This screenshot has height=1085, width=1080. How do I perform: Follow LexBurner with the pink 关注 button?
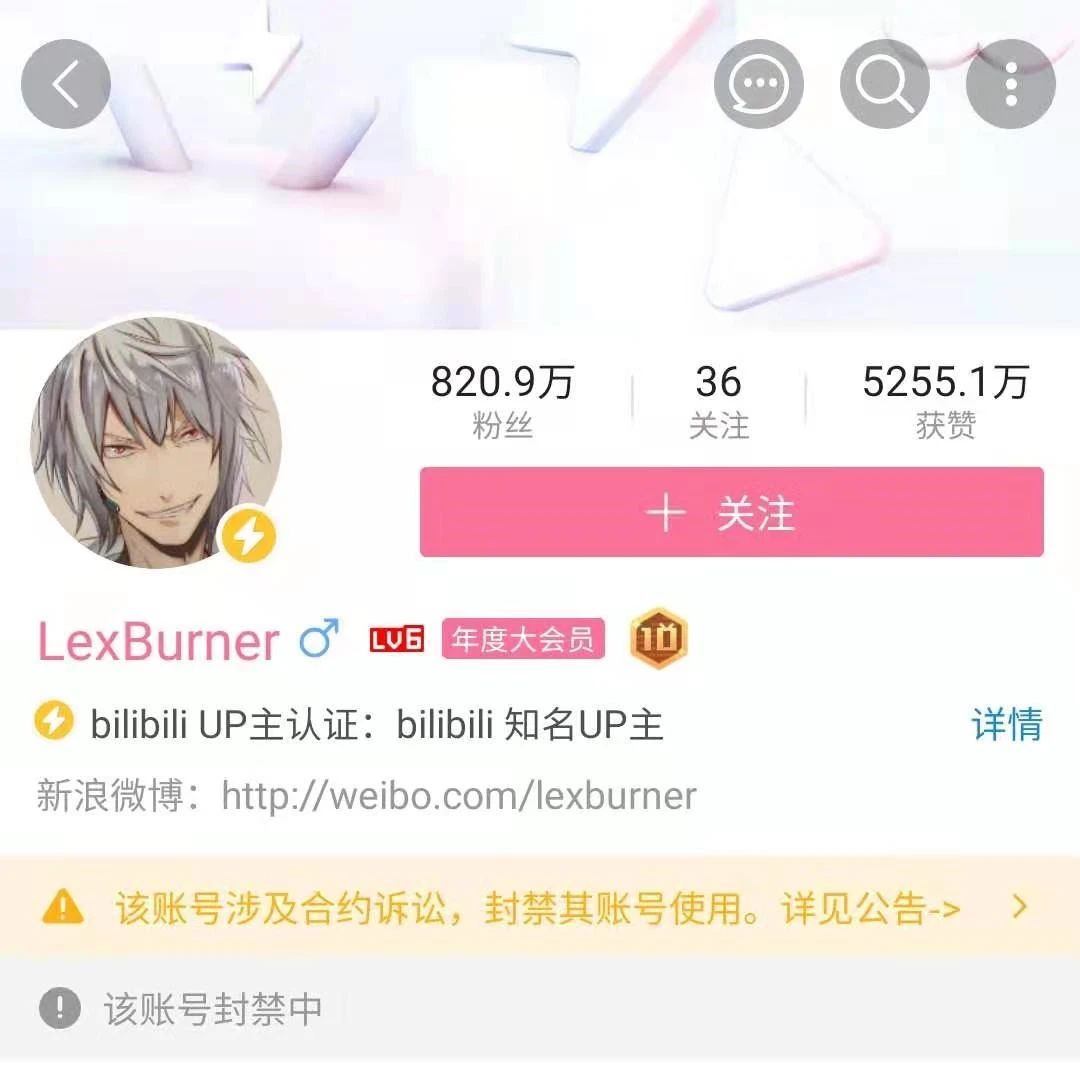coord(731,512)
